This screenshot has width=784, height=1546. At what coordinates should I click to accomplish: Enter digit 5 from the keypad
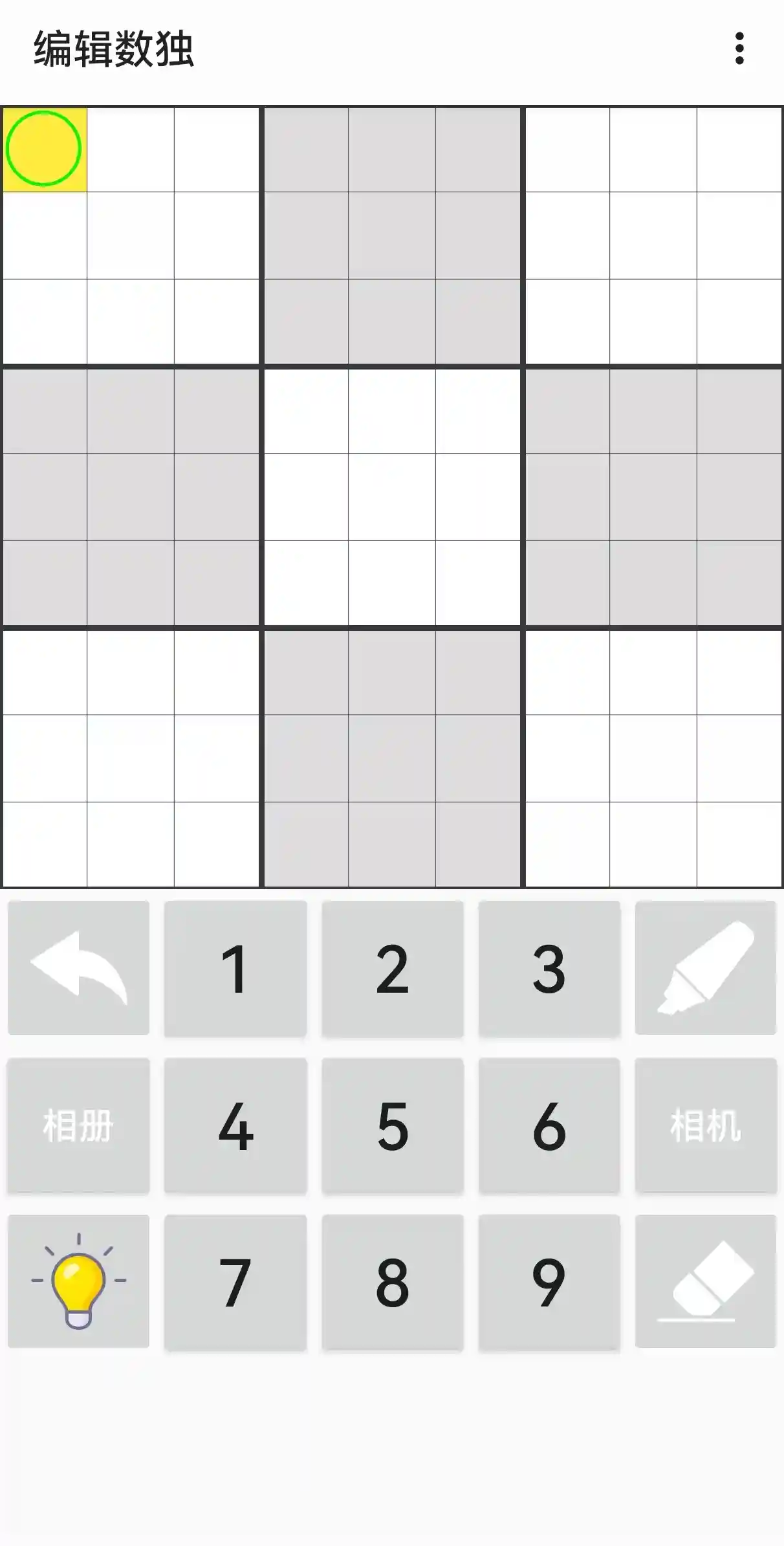tap(392, 1125)
